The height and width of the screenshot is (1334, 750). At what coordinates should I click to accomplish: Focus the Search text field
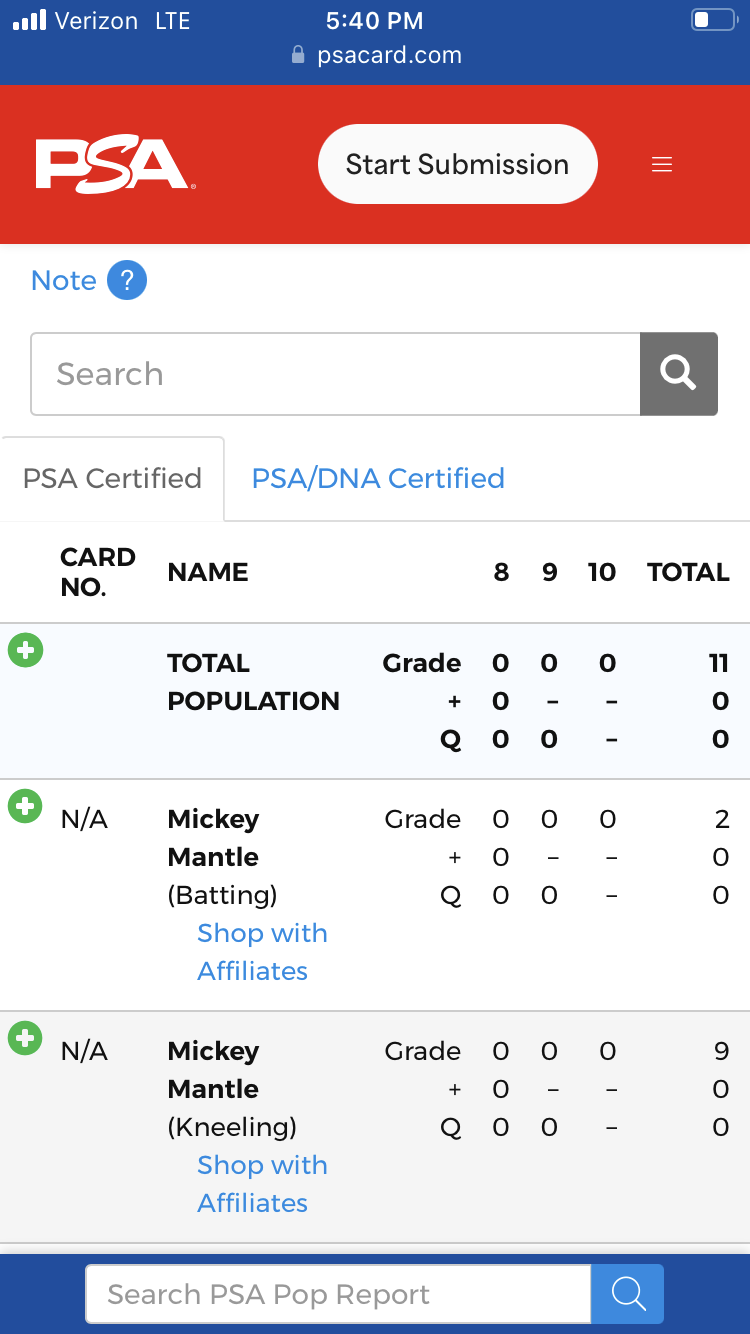tap(335, 374)
